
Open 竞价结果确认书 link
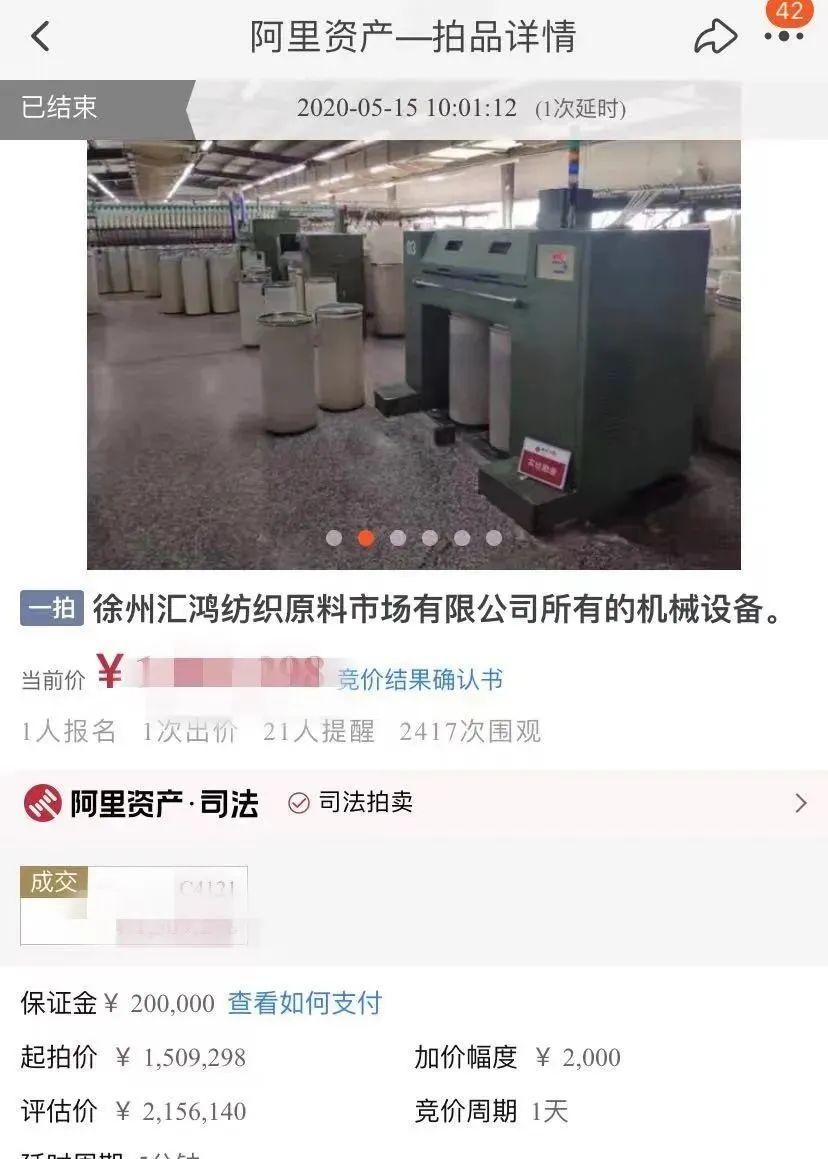pos(420,680)
